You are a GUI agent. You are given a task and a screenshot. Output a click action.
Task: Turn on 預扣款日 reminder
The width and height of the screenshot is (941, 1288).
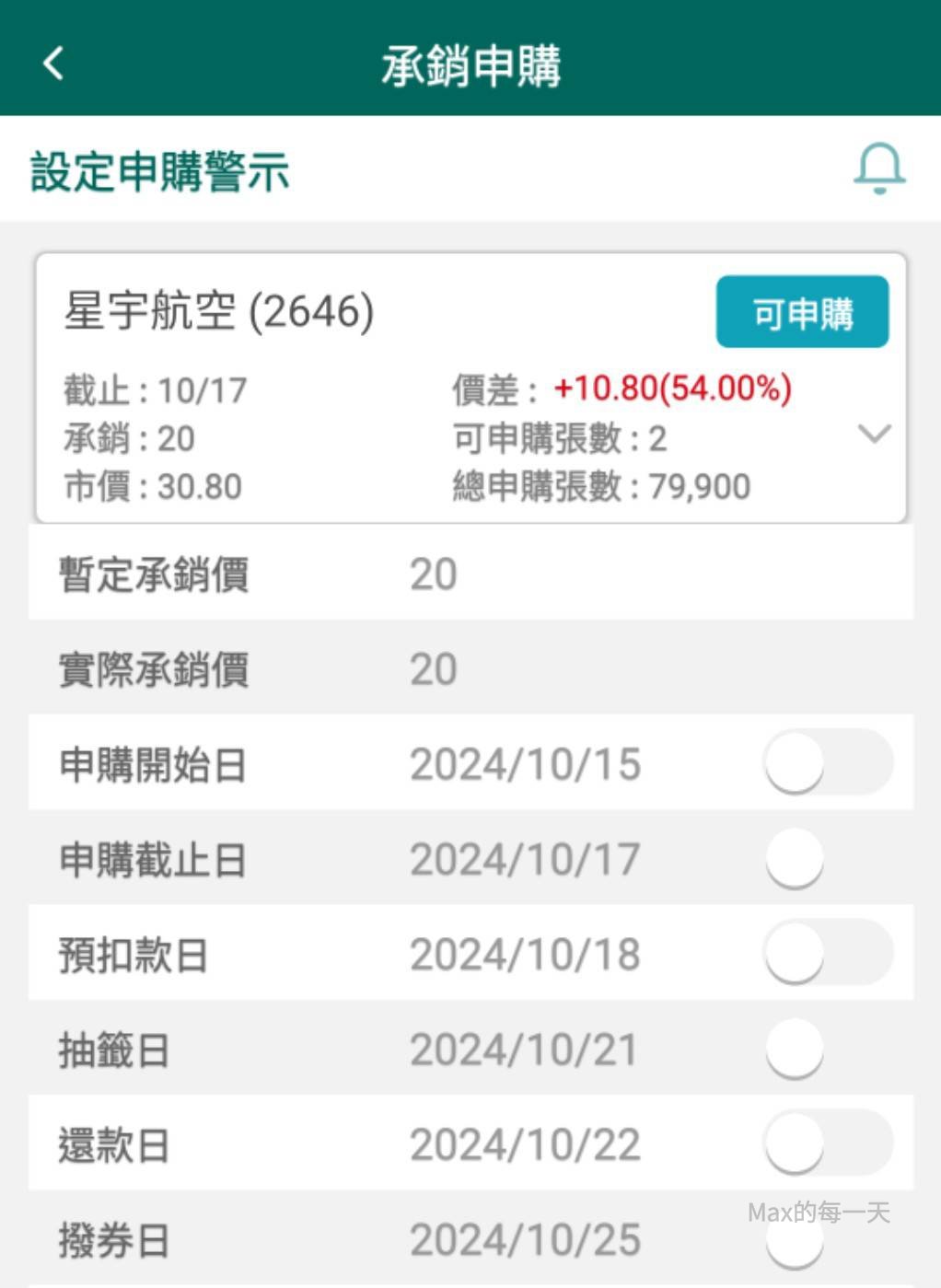click(x=827, y=953)
